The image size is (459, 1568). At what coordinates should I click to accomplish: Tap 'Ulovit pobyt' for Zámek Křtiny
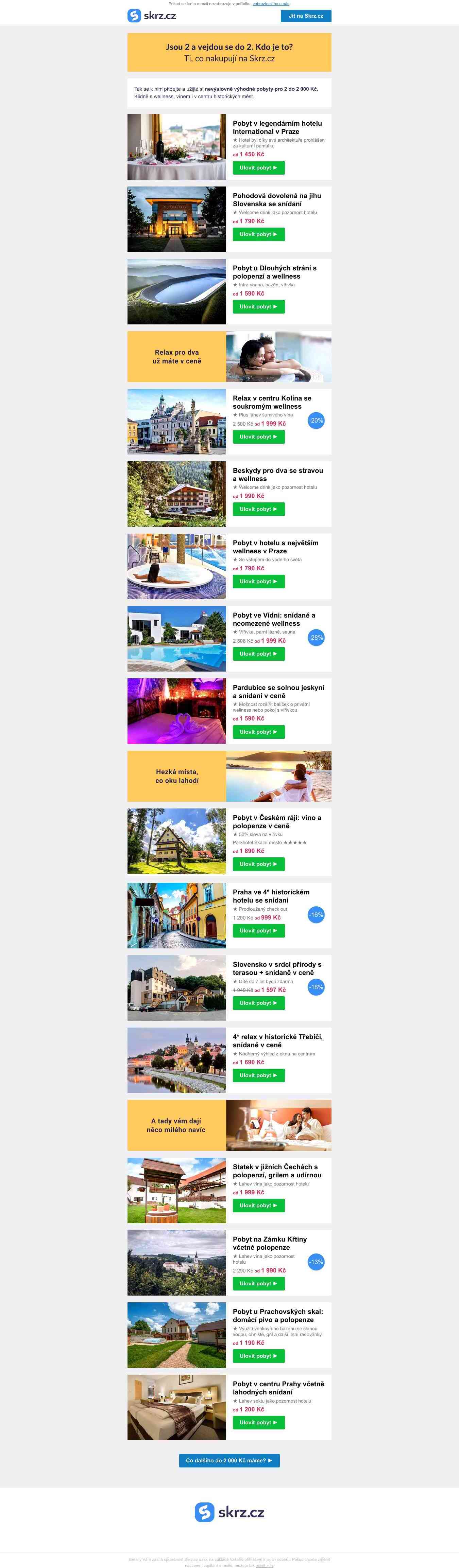258,1284
